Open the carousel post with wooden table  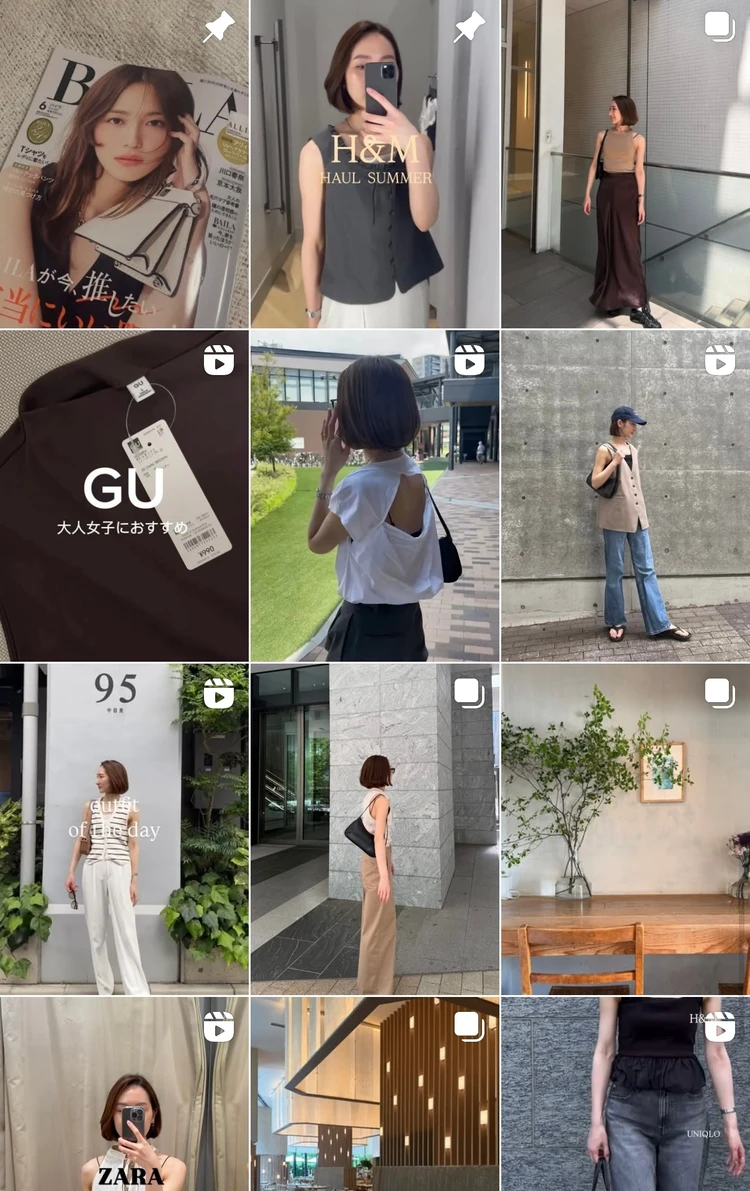pos(625,829)
